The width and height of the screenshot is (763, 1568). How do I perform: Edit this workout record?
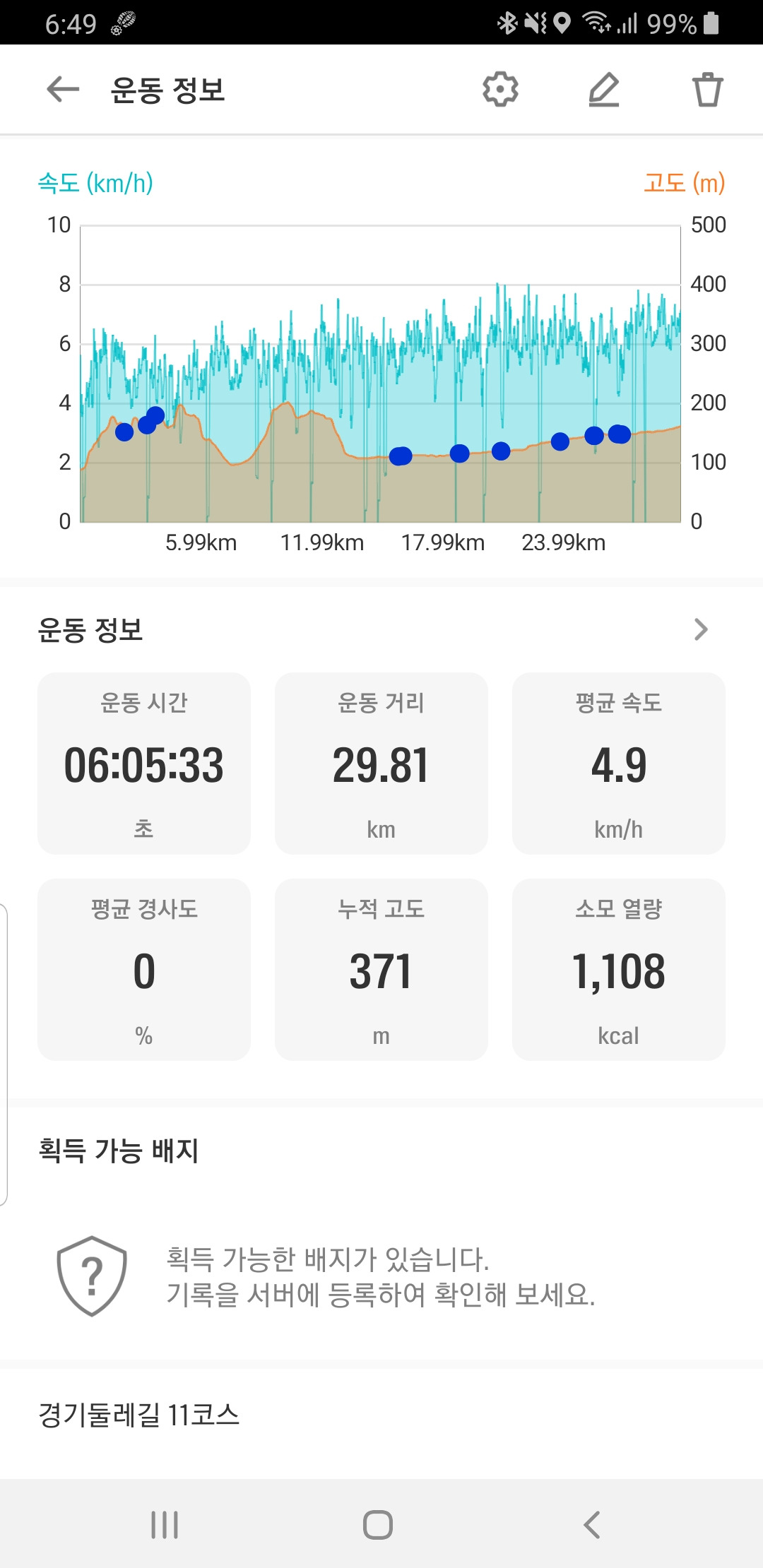[x=604, y=90]
